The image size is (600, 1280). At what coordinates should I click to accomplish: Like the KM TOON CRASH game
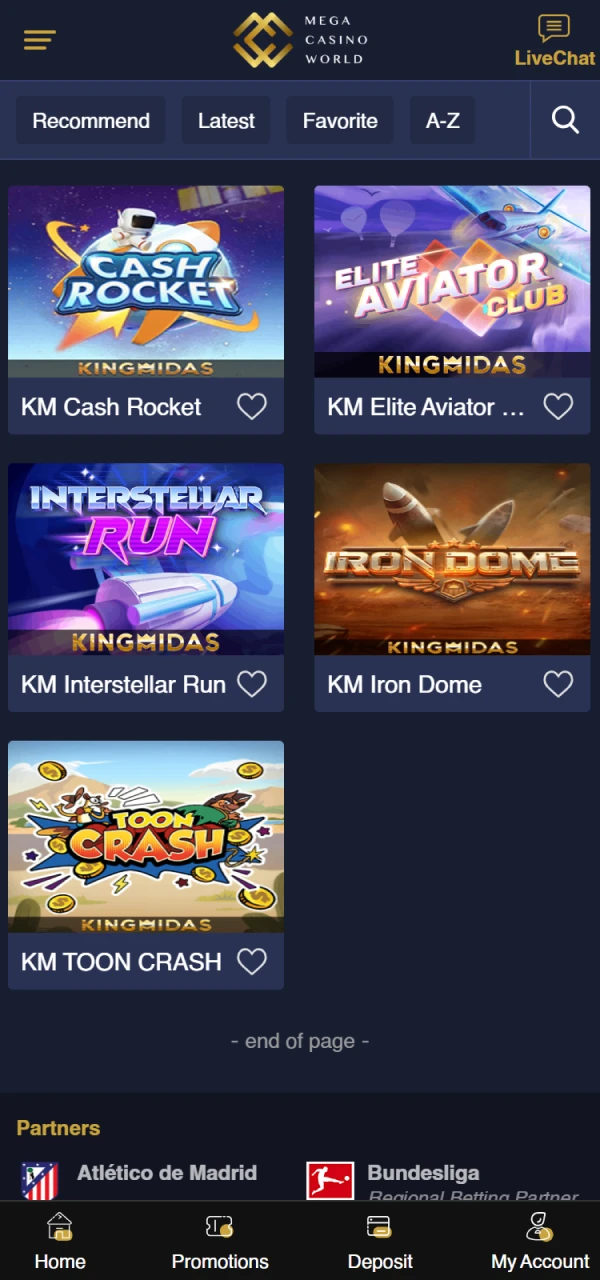tap(252, 962)
